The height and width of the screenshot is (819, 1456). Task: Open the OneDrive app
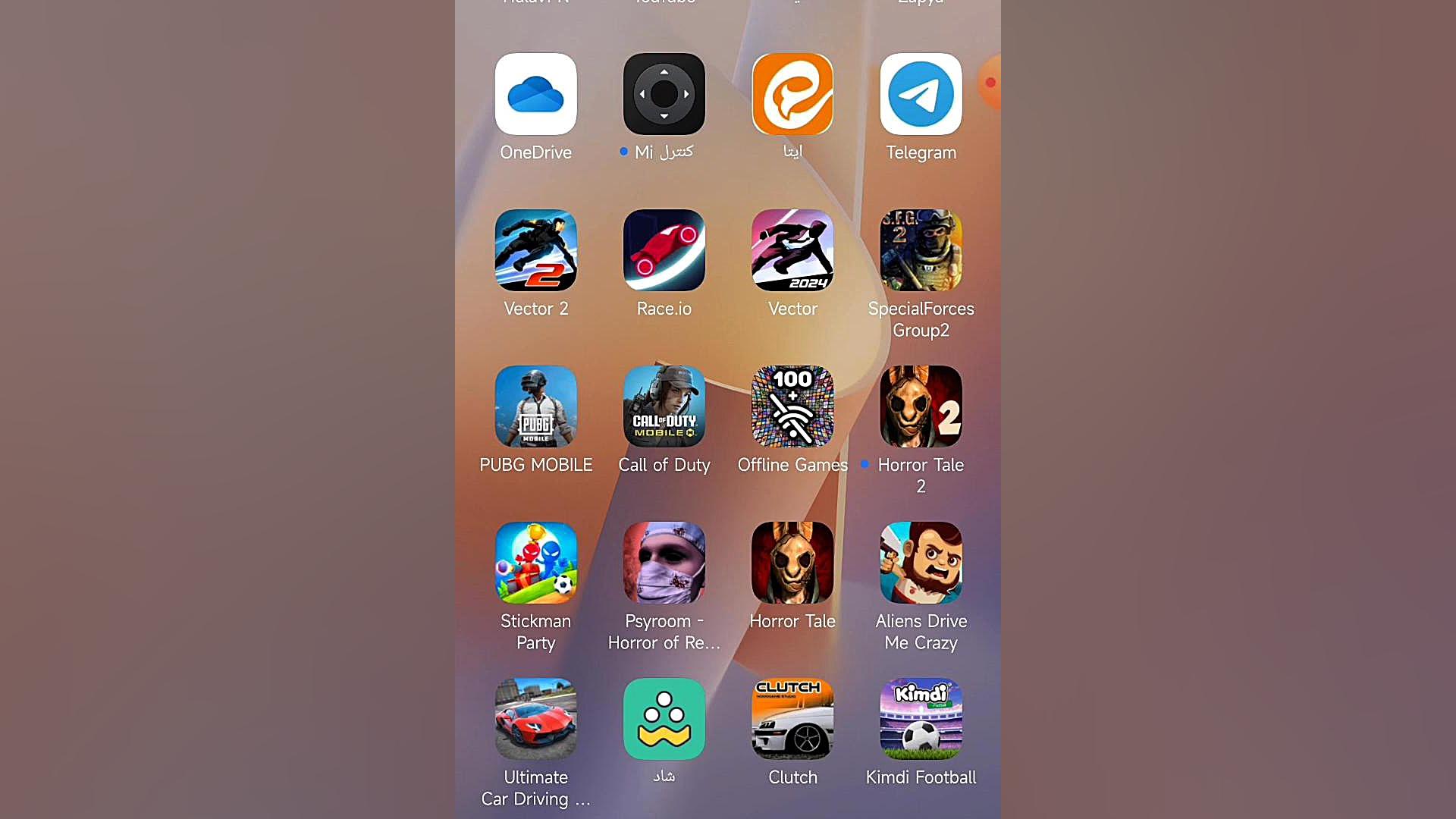535,94
